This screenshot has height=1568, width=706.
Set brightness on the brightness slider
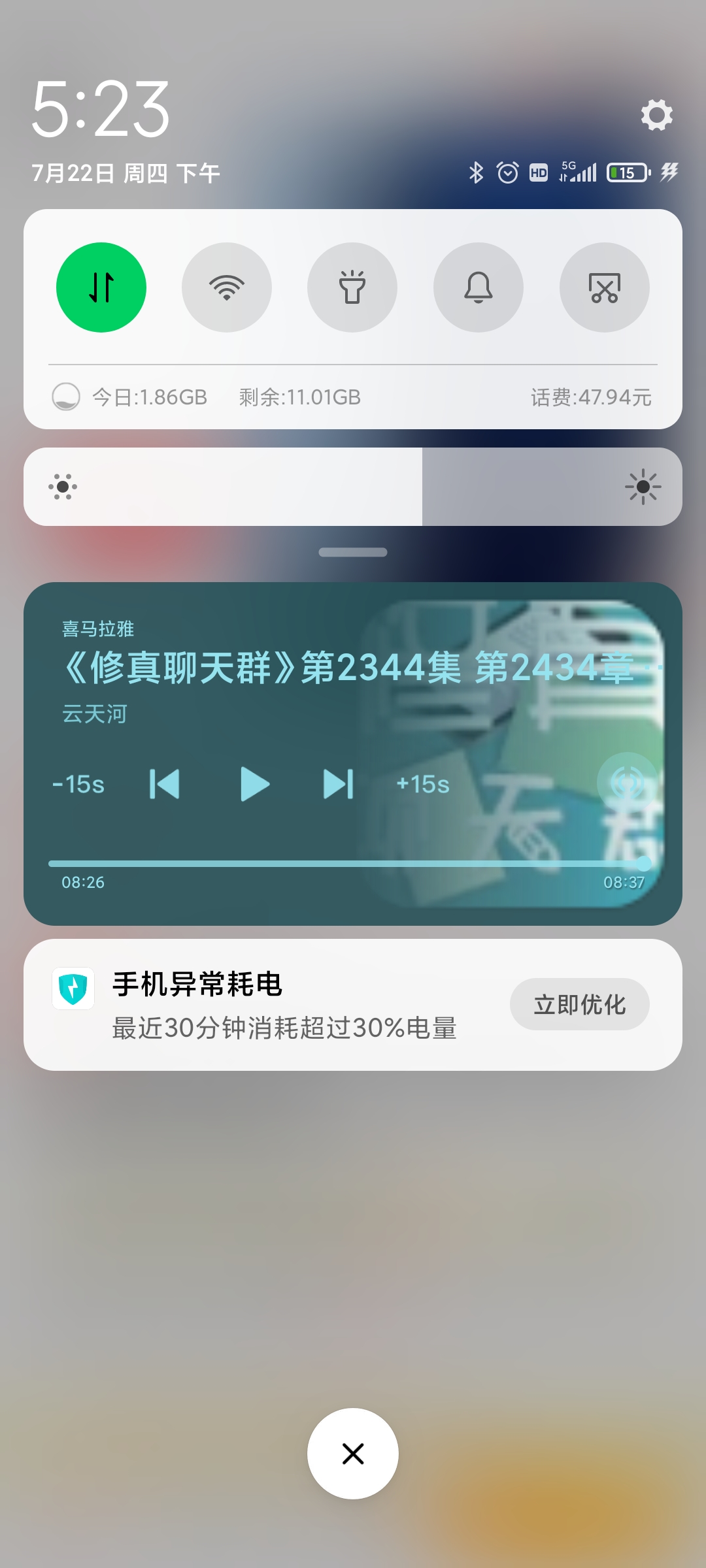point(353,487)
